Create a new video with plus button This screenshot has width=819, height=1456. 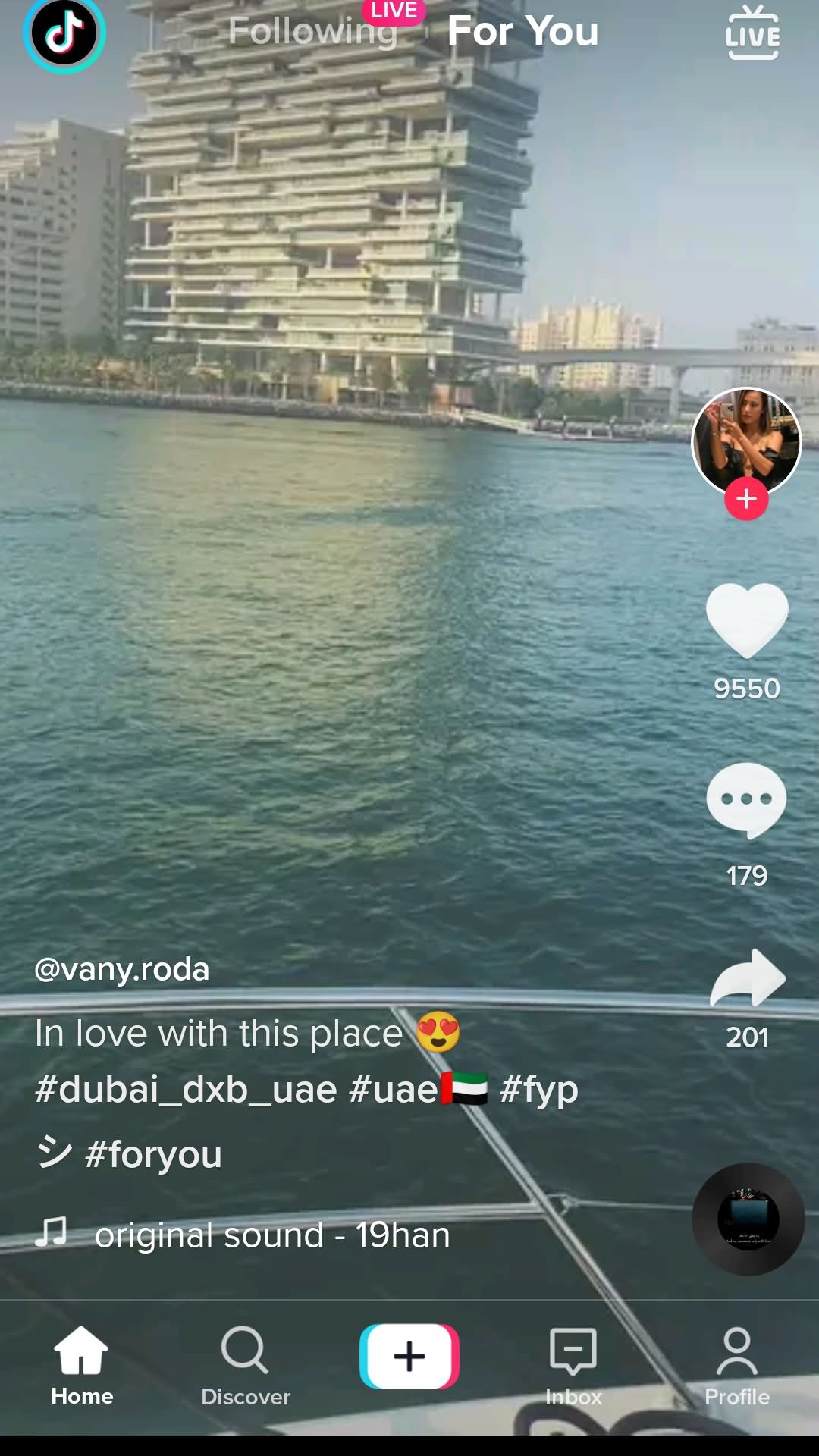point(409,1357)
